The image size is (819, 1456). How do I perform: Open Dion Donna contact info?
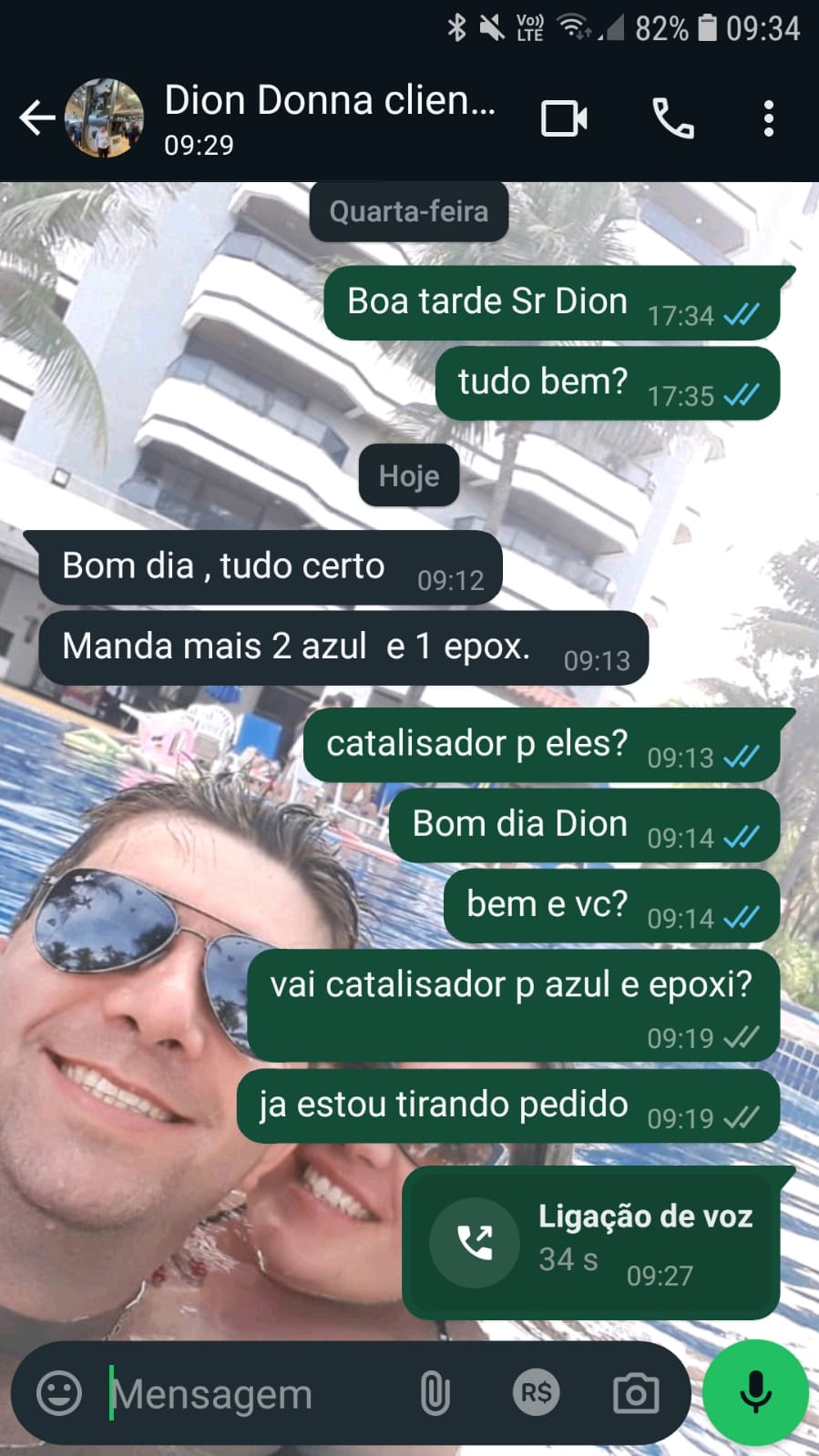point(328,117)
